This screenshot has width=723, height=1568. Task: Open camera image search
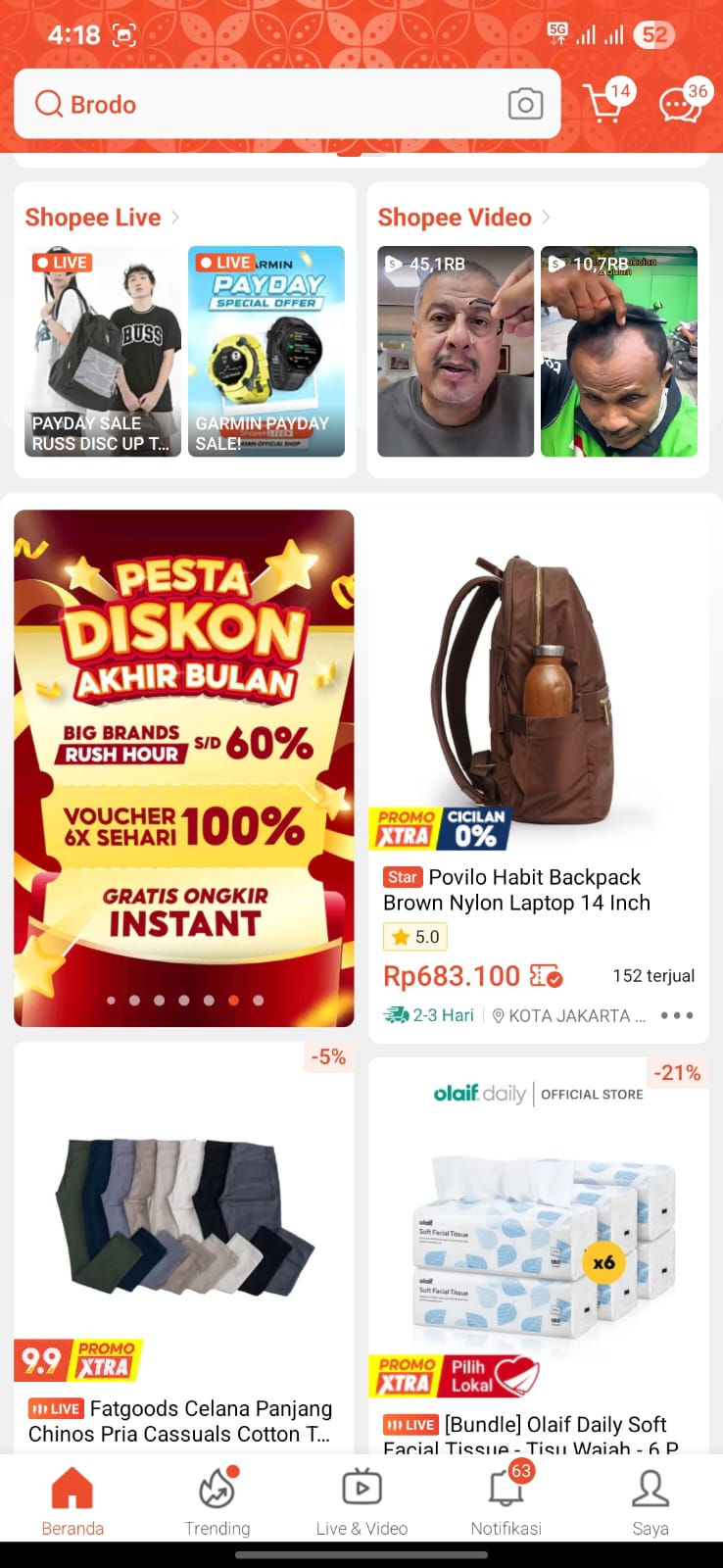(x=525, y=104)
